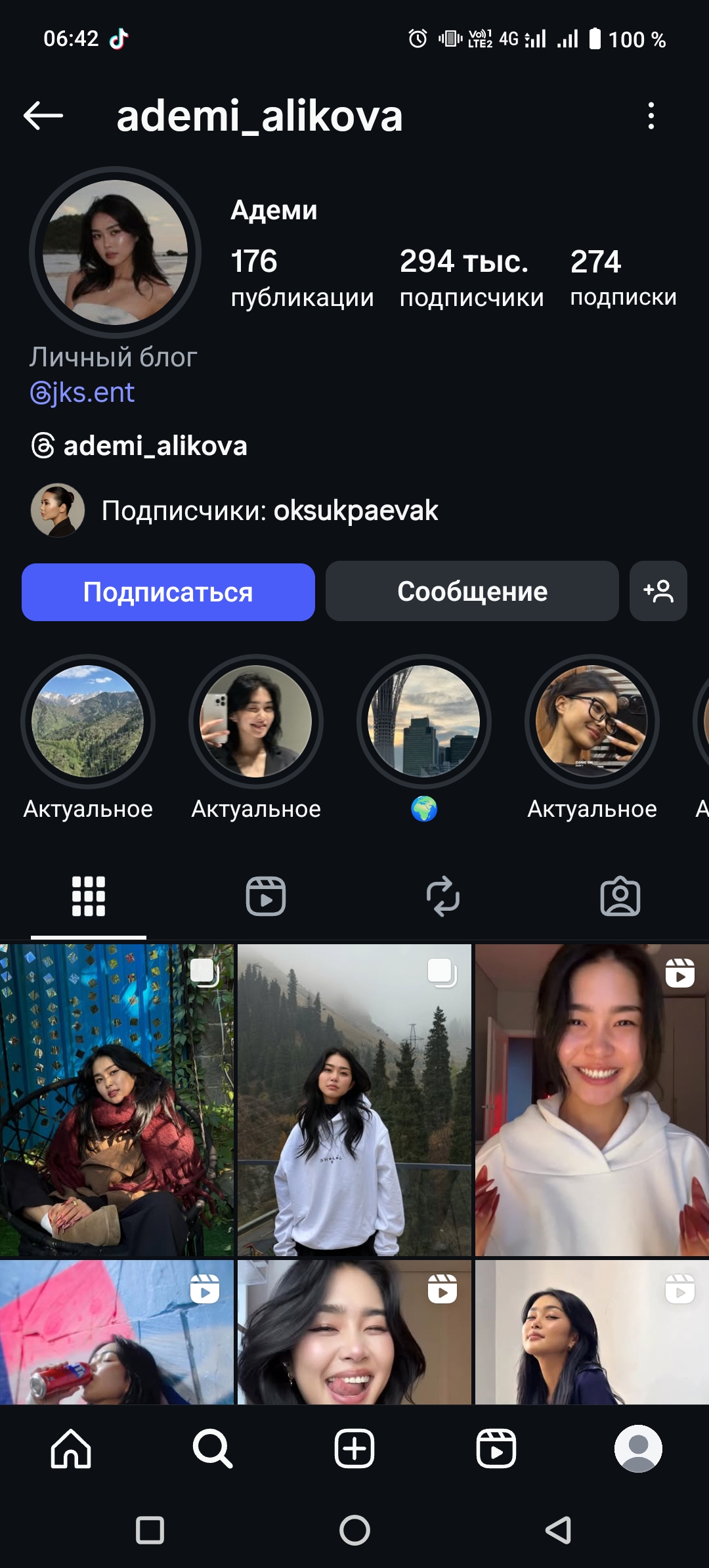Open your own profile tab in bottom bar
The width and height of the screenshot is (709, 1568).
pyautogui.click(x=637, y=1448)
